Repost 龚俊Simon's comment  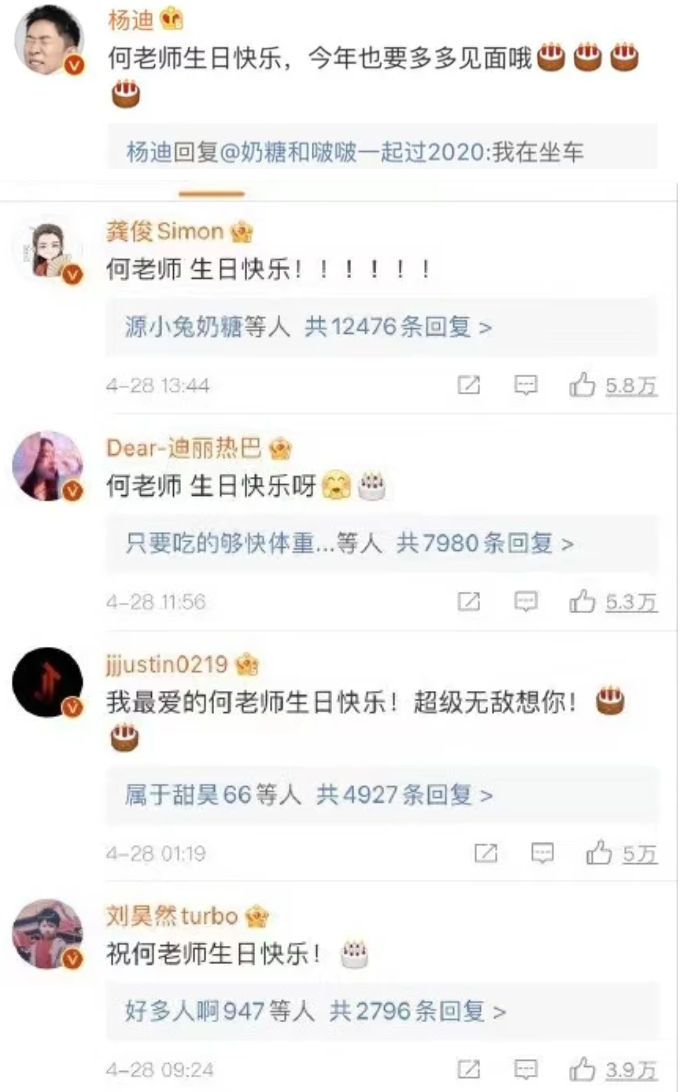click(468, 385)
